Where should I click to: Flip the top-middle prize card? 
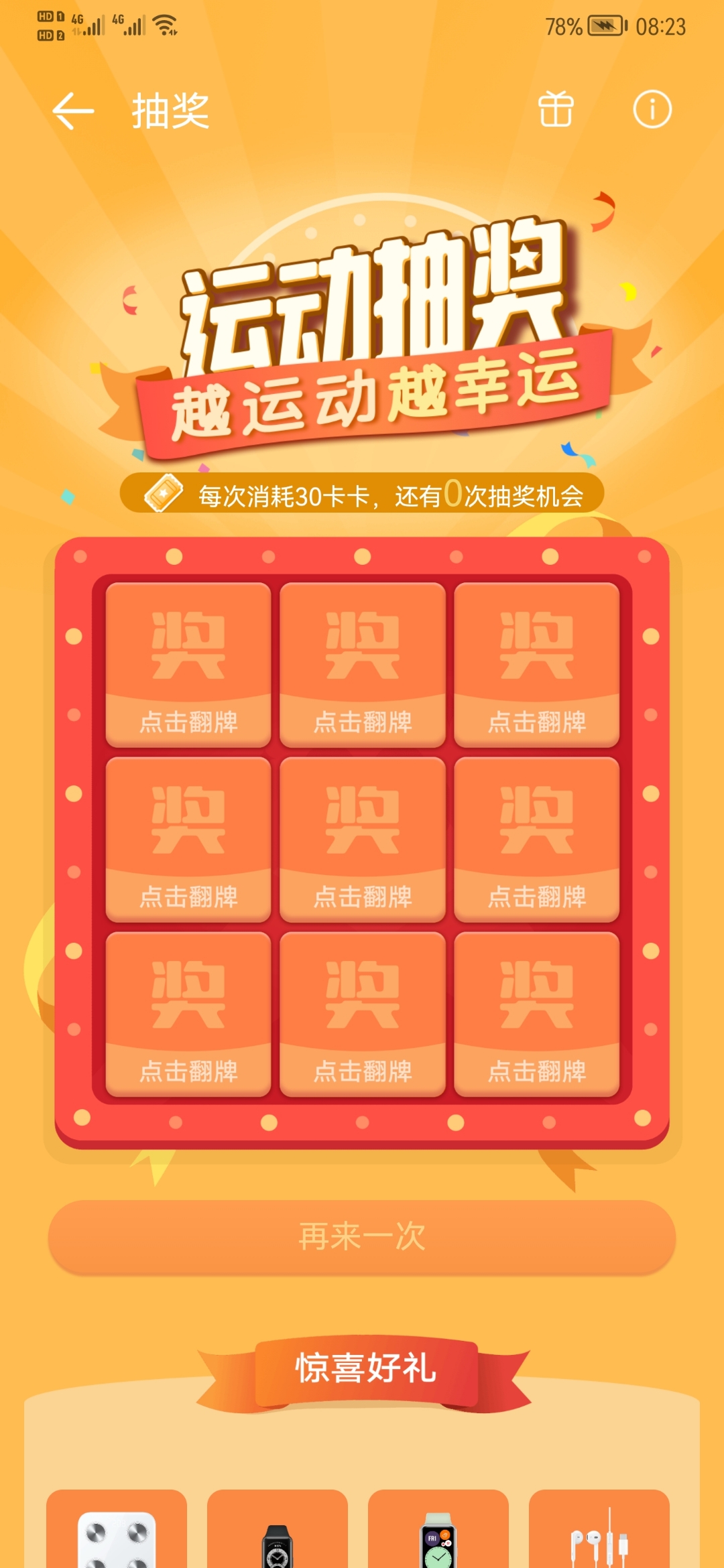click(x=362, y=663)
